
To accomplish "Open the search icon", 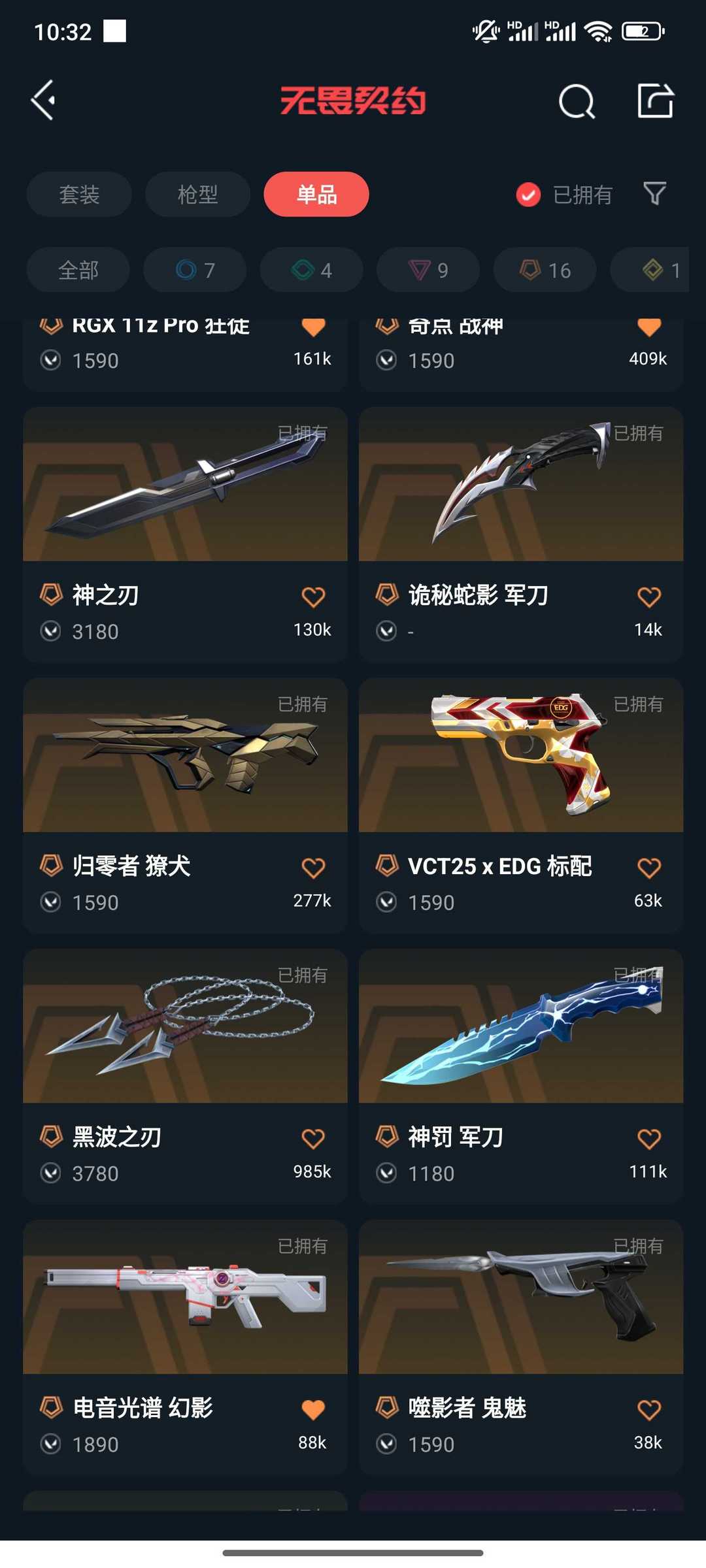I will coord(577,101).
